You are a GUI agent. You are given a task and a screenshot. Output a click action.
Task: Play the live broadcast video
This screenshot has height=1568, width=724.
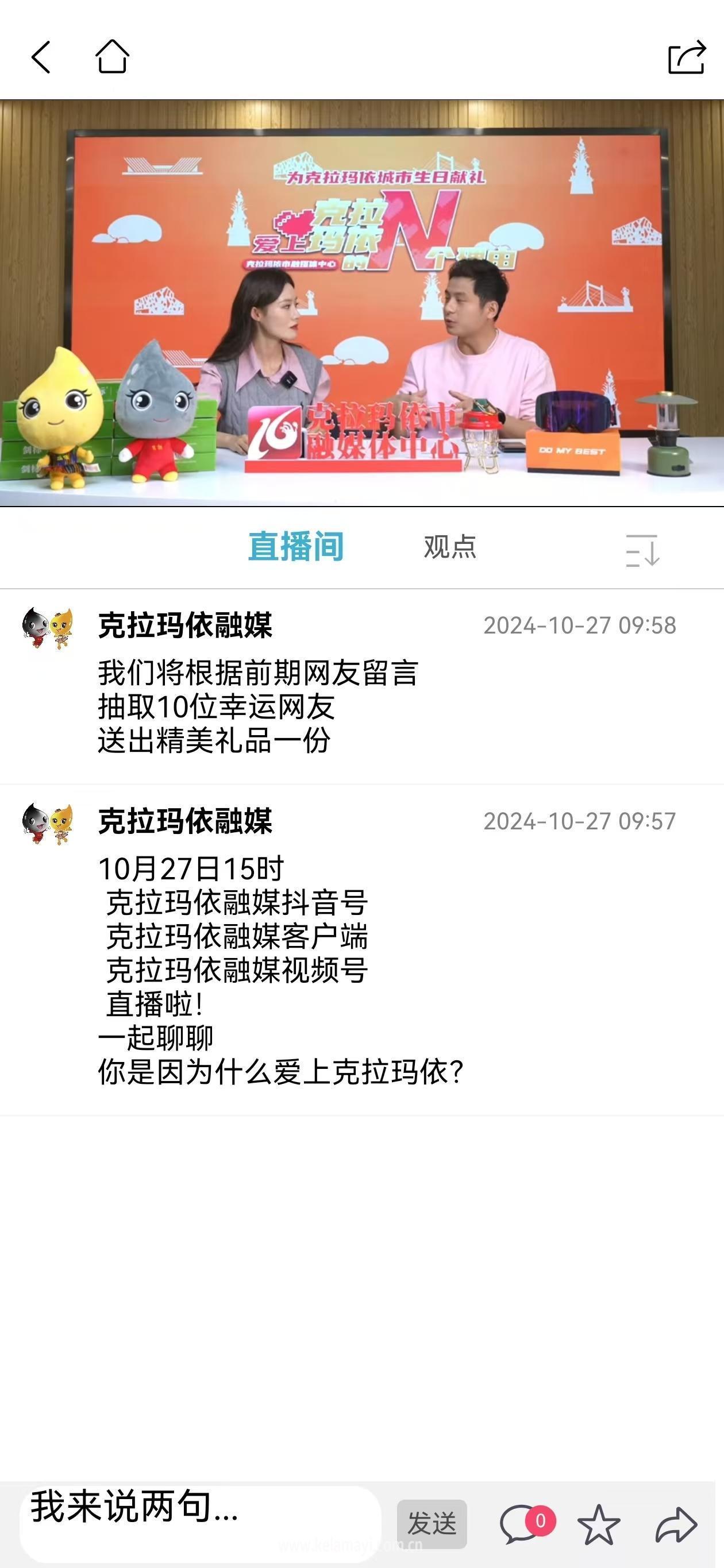pos(361,303)
